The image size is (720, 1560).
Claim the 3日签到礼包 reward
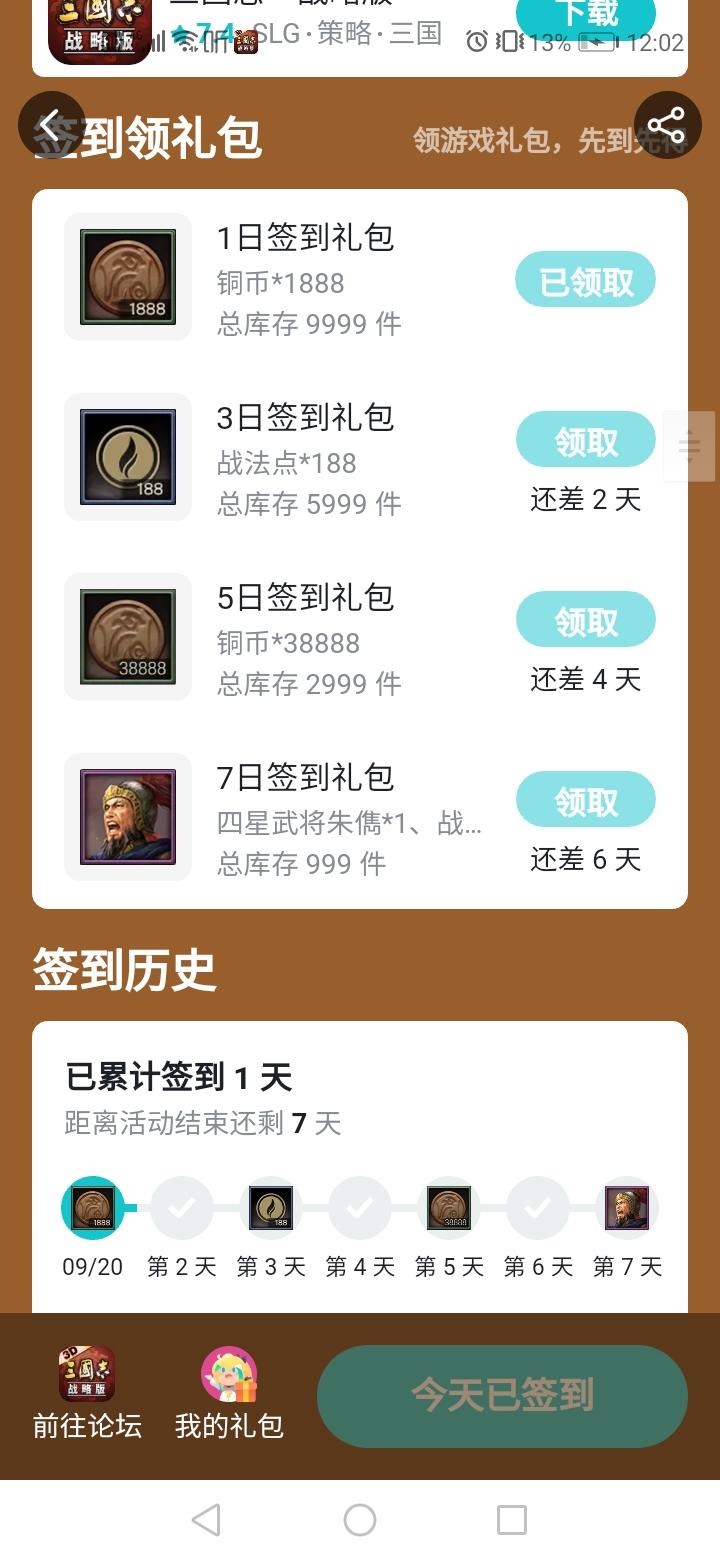point(586,440)
